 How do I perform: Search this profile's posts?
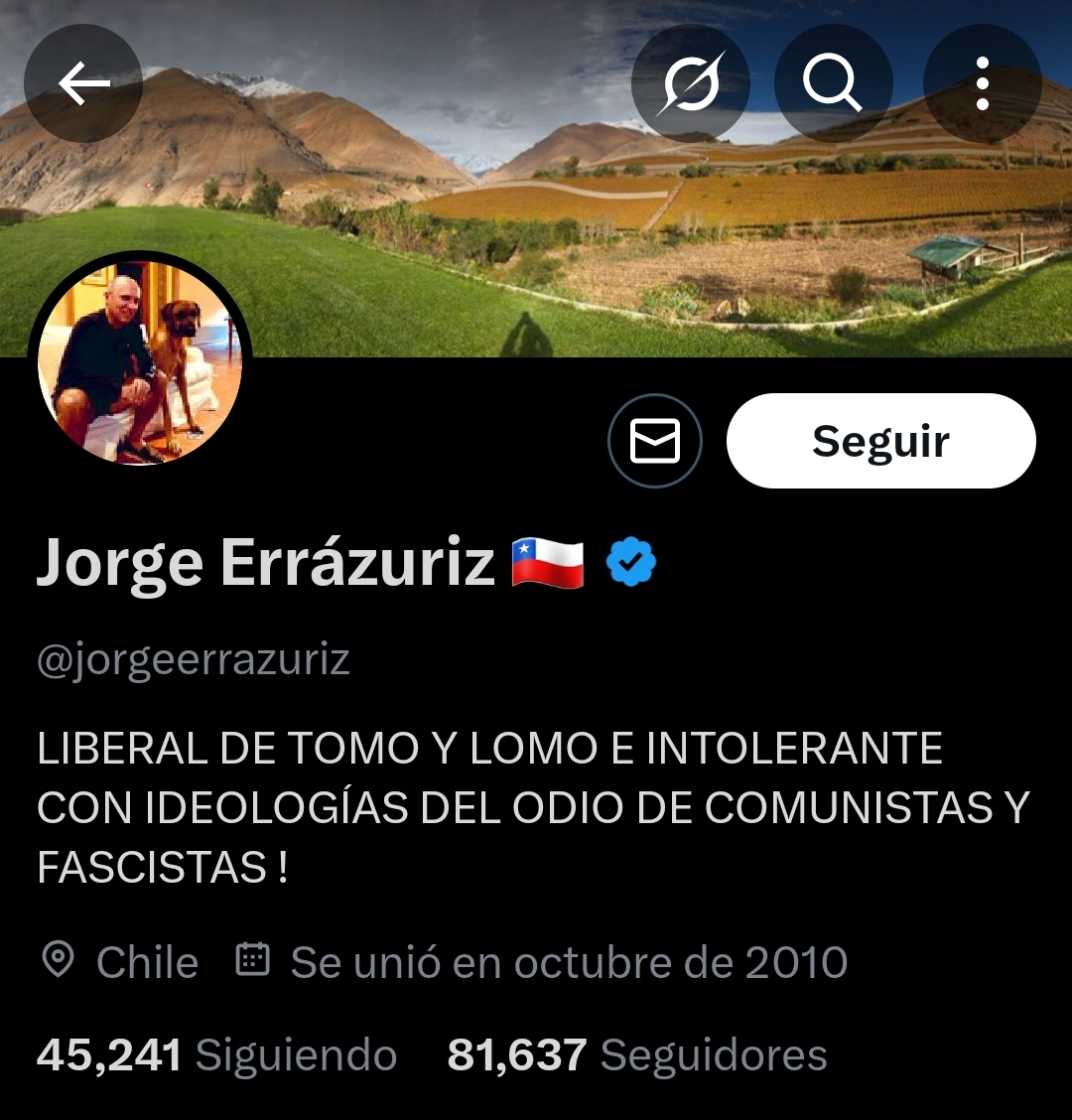[832, 84]
